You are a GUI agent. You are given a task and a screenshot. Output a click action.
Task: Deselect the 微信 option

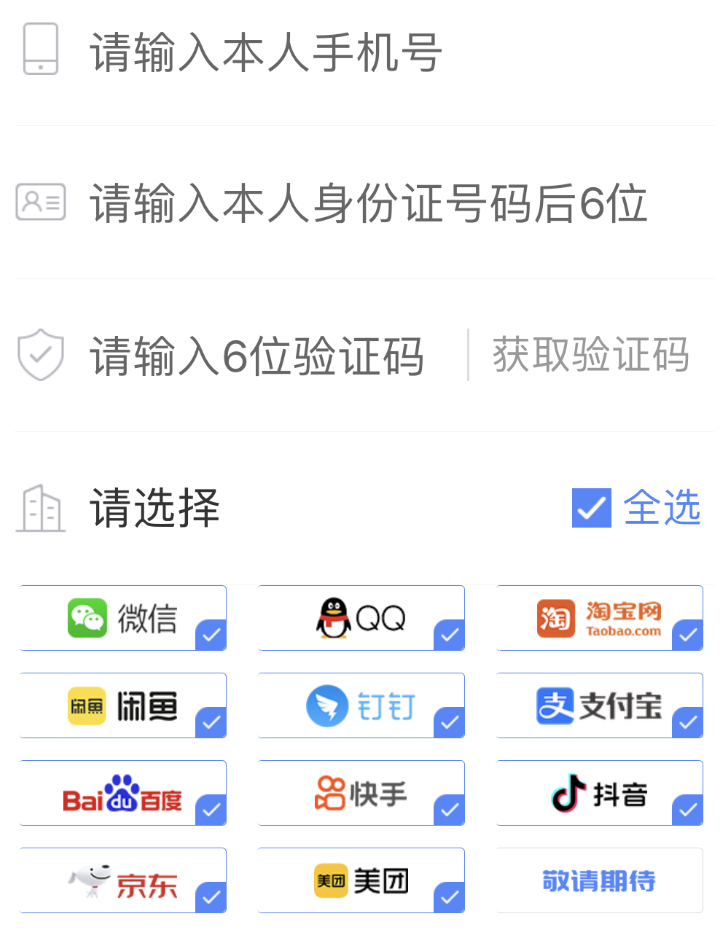(x=123, y=618)
